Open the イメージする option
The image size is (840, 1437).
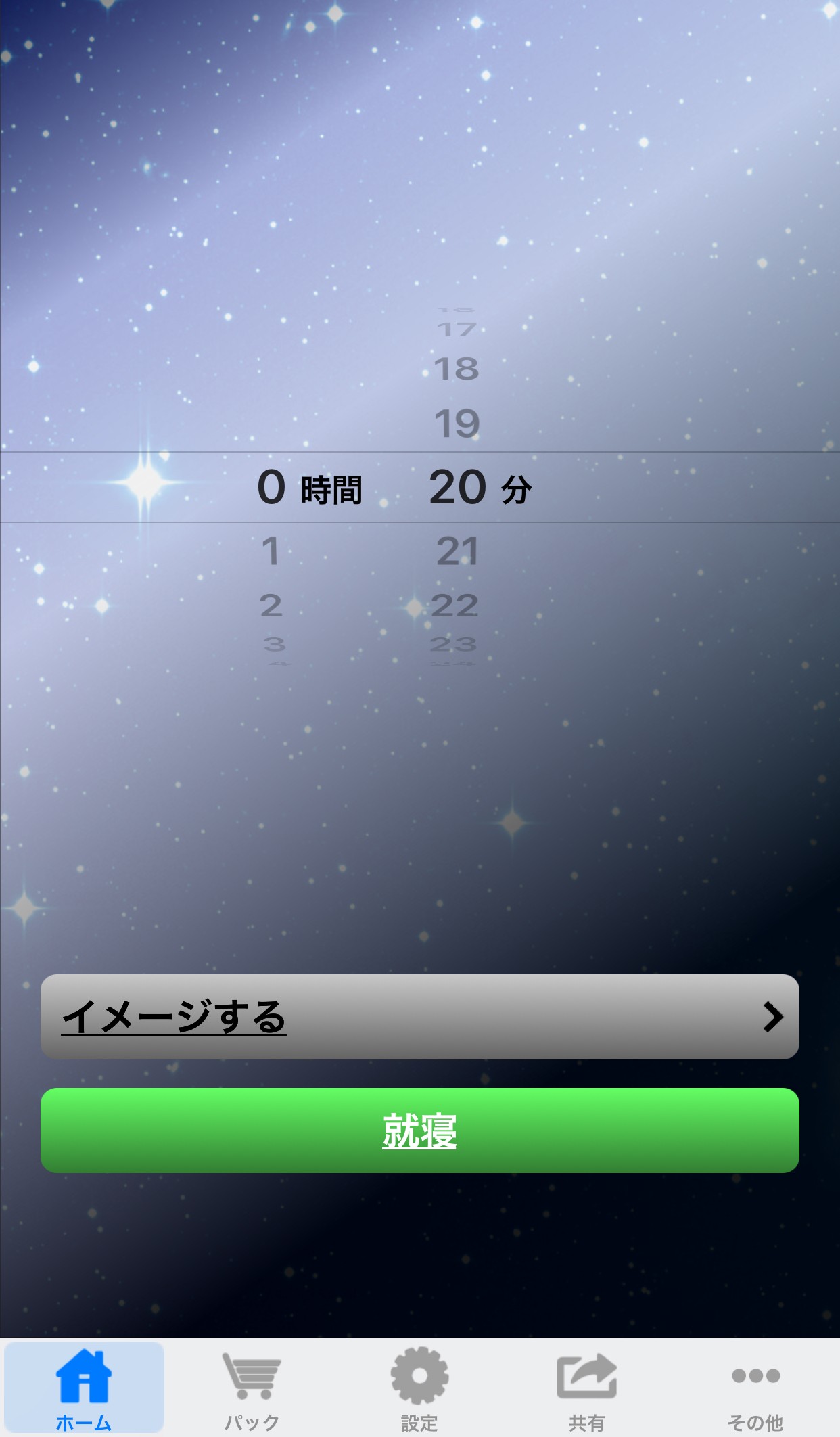pyautogui.click(x=419, y=1016)
